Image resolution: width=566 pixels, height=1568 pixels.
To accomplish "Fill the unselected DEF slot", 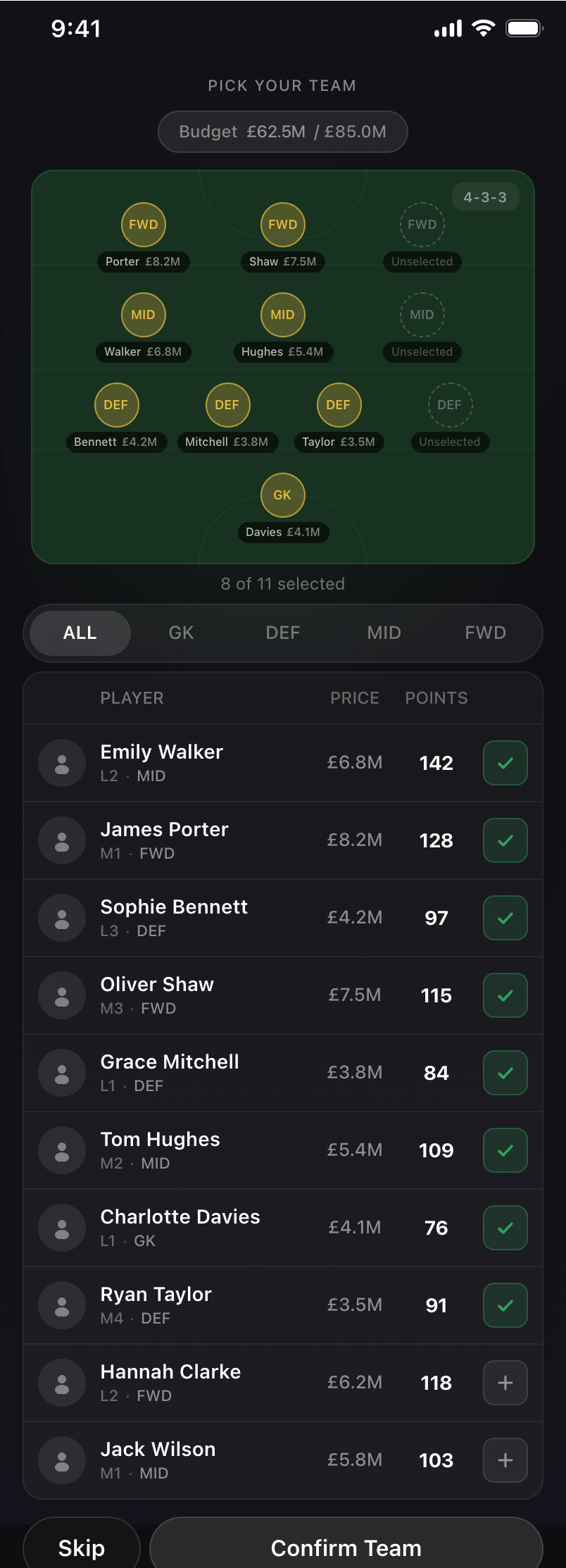I will 450,405.
